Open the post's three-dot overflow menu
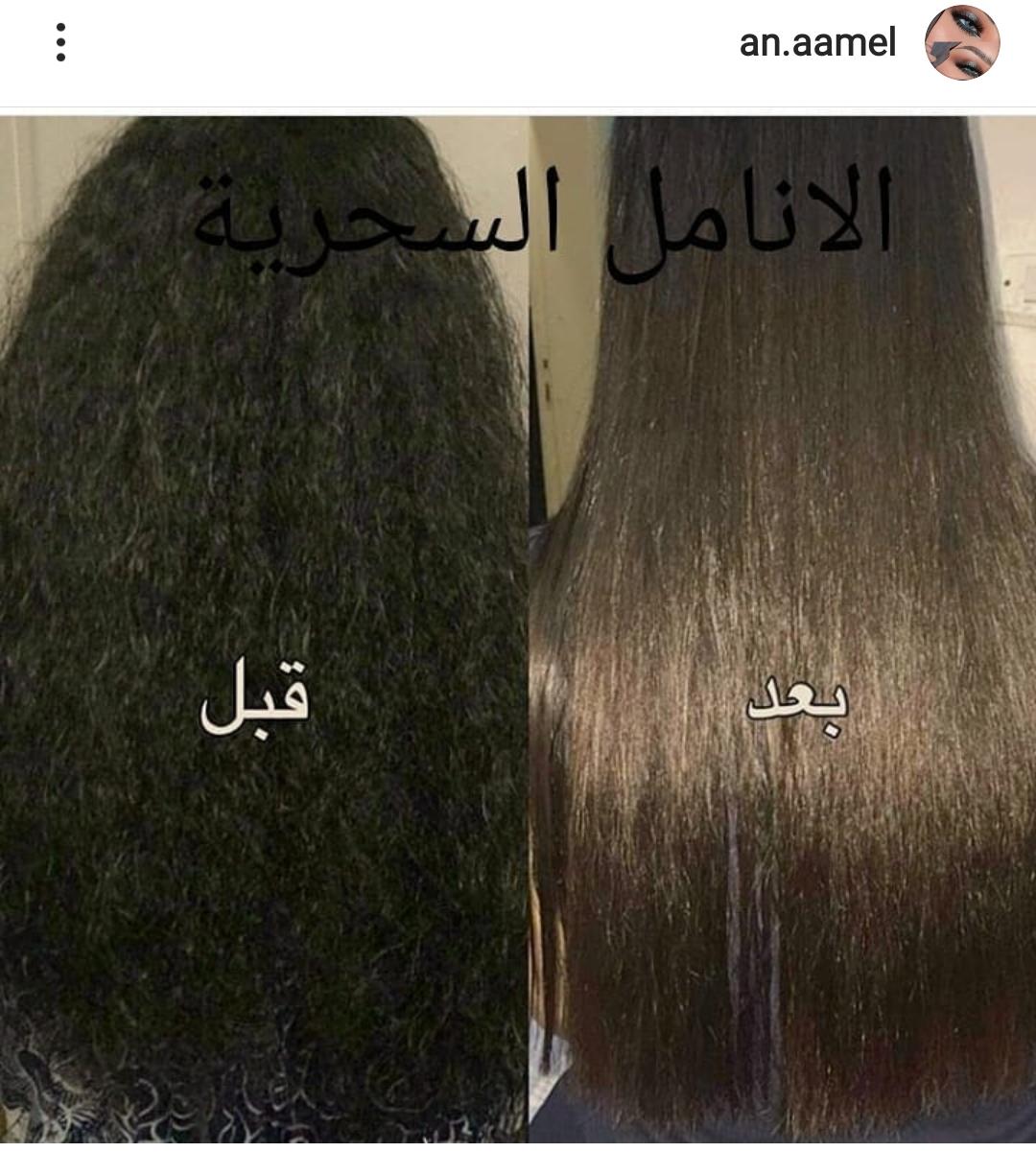 click(x=60, y=43)
